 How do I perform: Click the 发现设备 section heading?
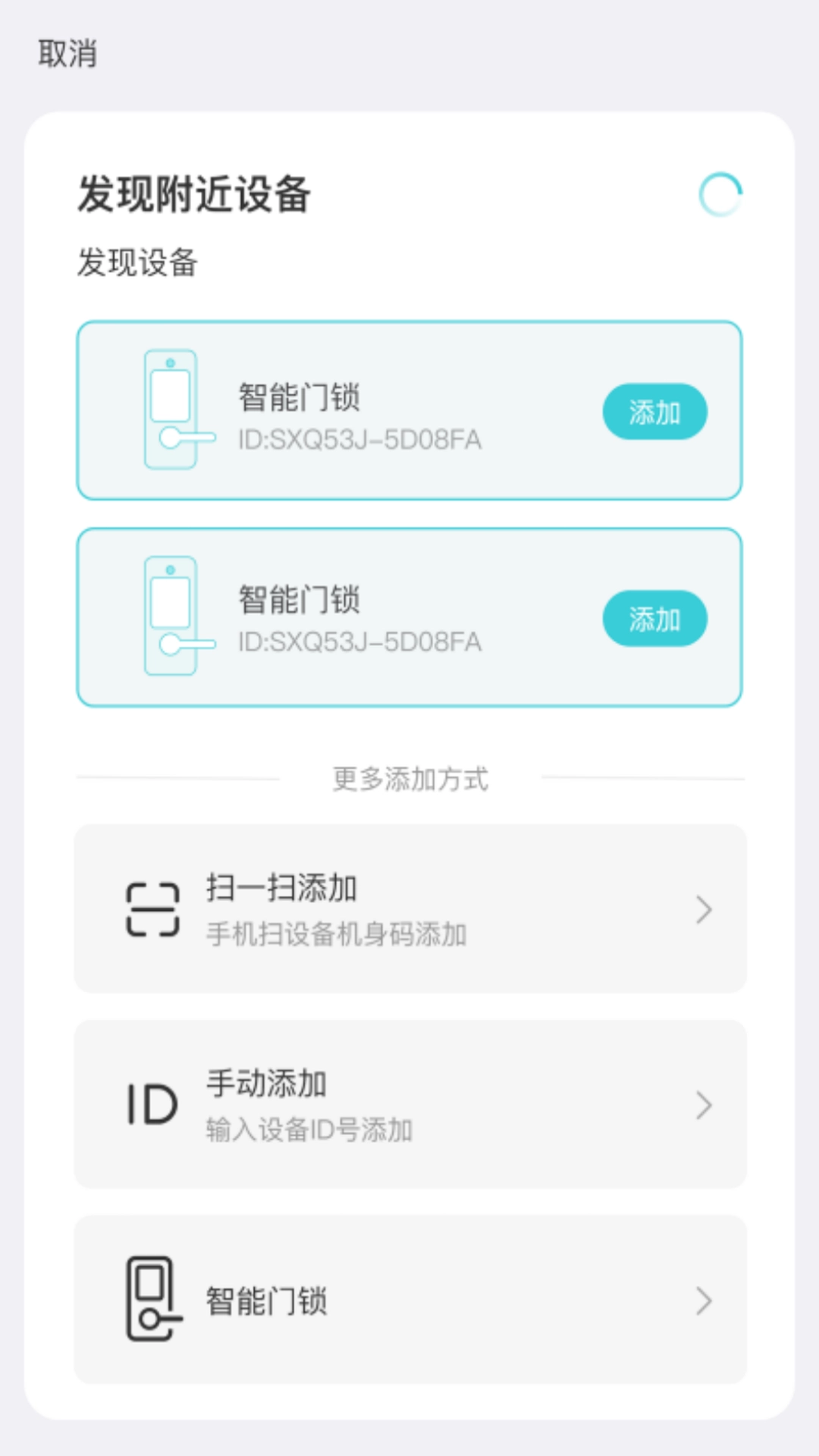tap(136, 262)
